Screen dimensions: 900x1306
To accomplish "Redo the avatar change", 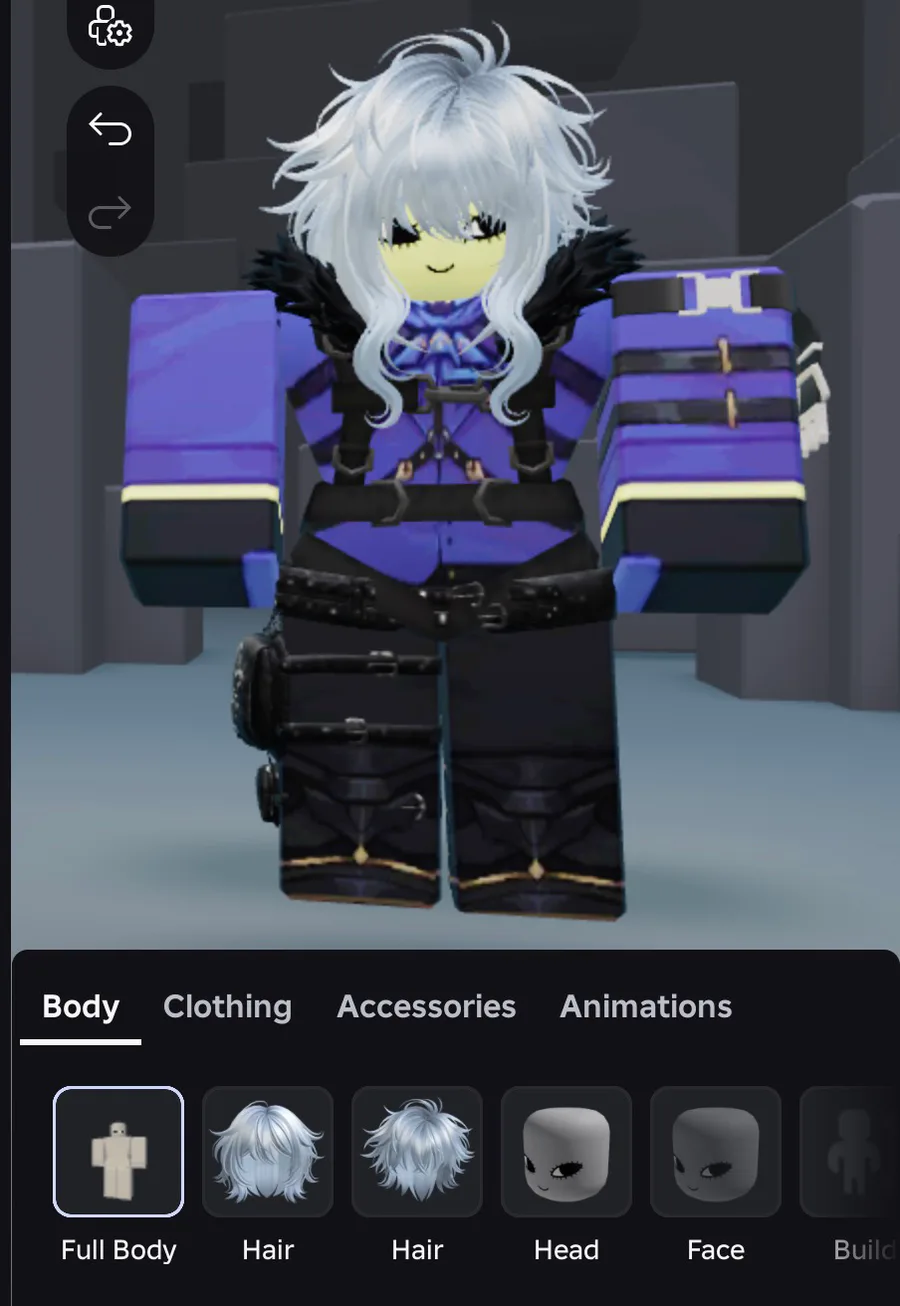I will (x=110, y=212).
